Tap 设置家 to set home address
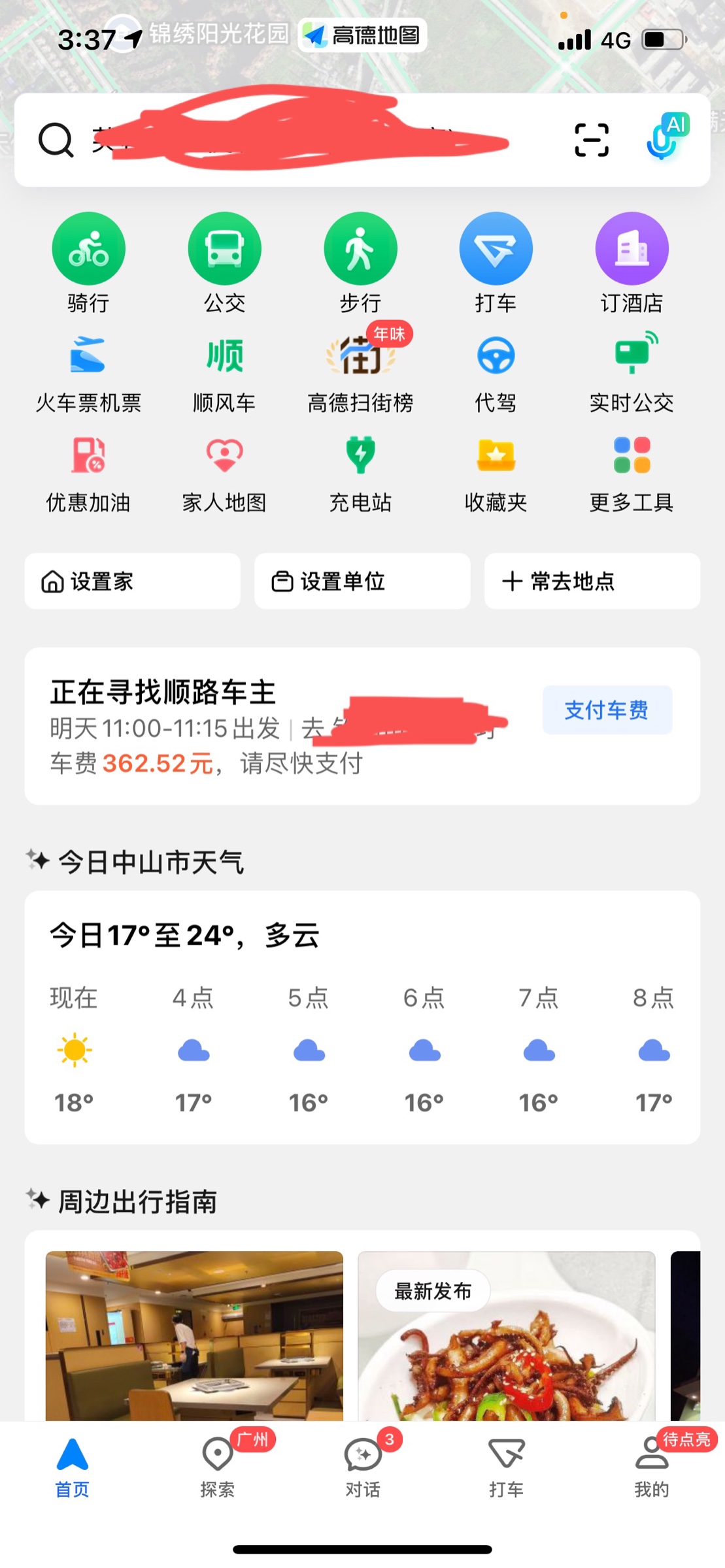The width and height of the screenshot is (725, 1568). [133, 581]
